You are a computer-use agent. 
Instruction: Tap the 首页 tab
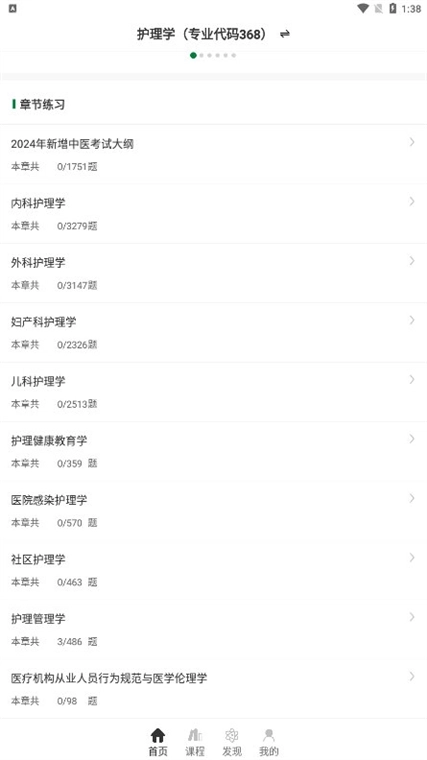coord(158,742)
